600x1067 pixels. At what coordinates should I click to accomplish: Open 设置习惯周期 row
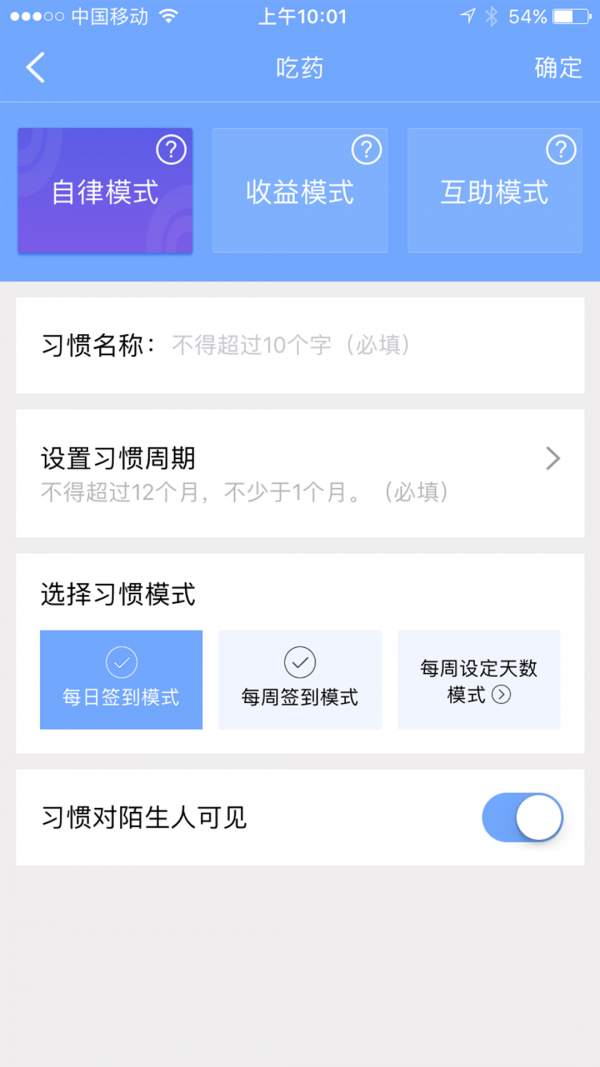point(300,473)
